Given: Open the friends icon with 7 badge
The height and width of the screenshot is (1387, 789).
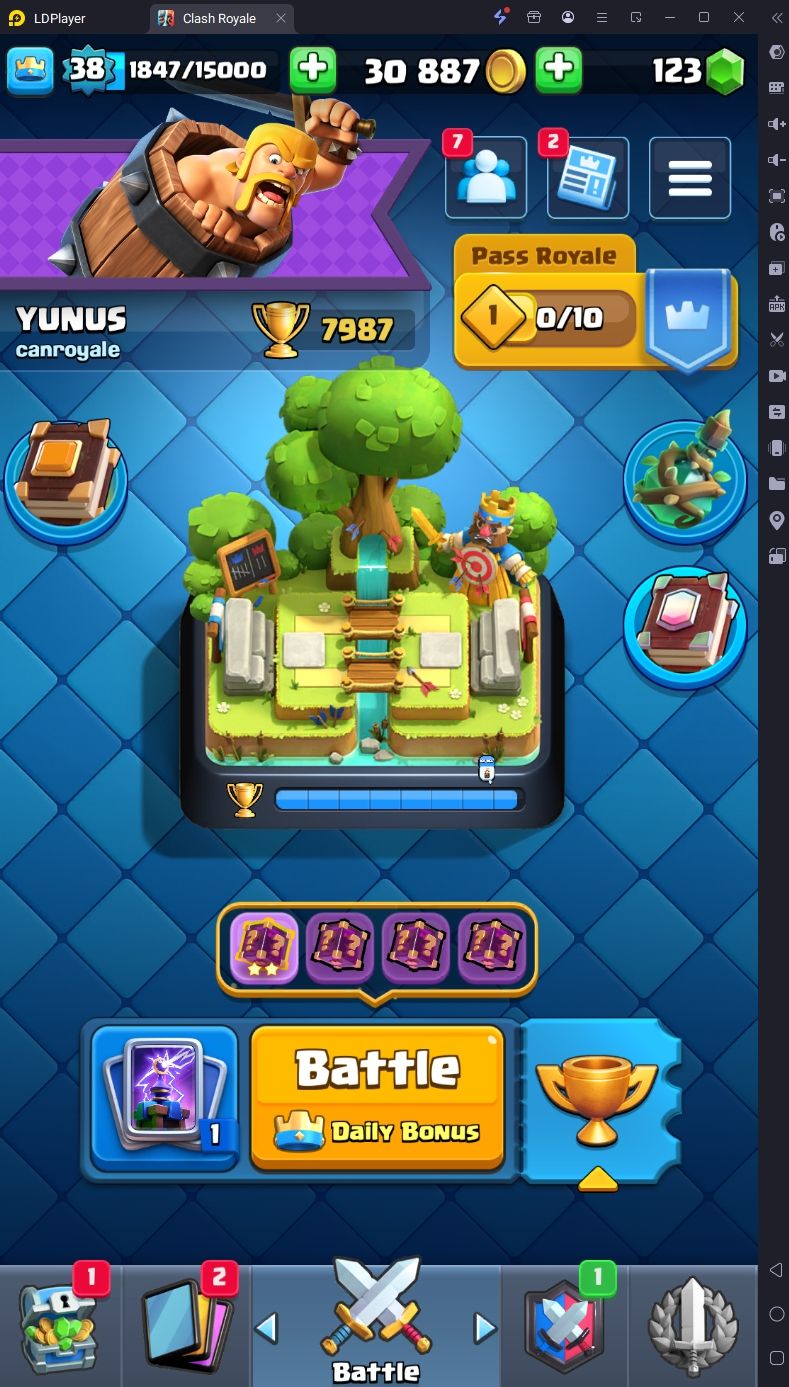Looking at the screenshot, I should point(486,178).
